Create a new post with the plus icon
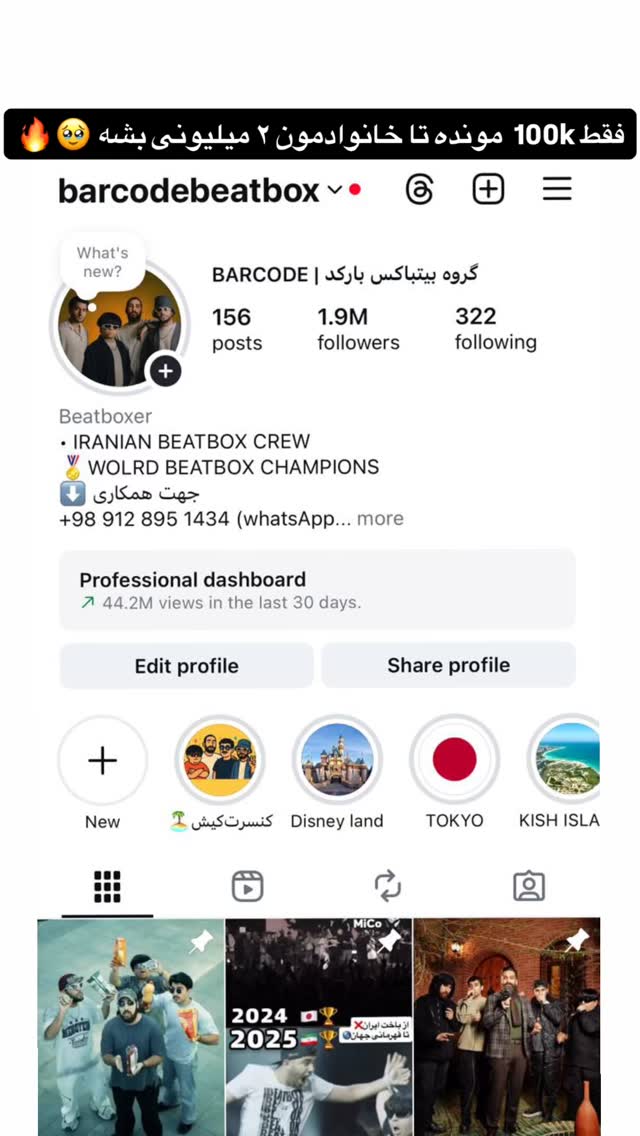 coord(488,190)
